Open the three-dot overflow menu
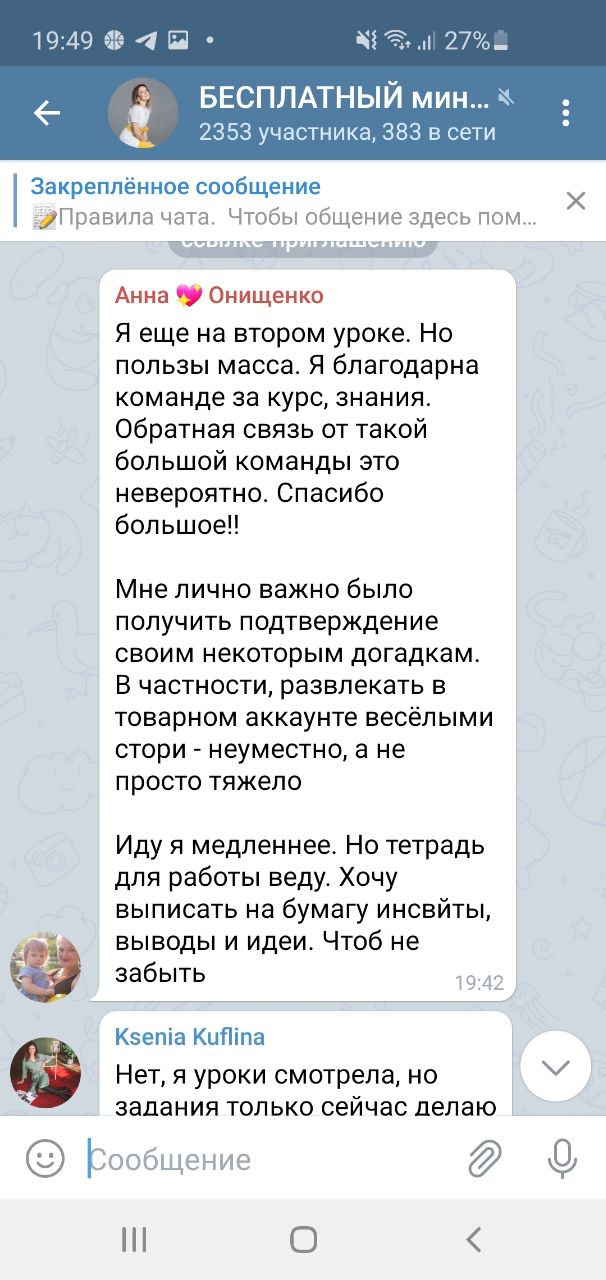This screenshot has width=606, height=1280. click(566, 114)
